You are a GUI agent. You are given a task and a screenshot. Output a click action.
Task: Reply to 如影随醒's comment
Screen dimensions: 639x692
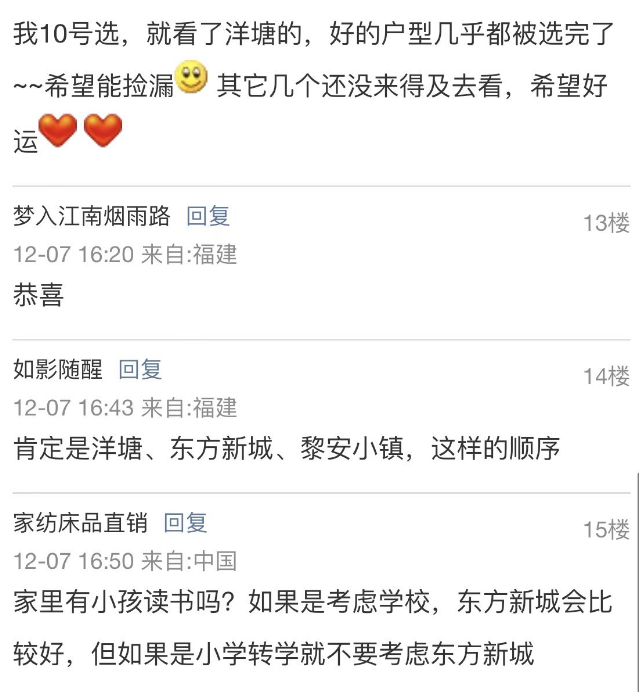[140, 370]
